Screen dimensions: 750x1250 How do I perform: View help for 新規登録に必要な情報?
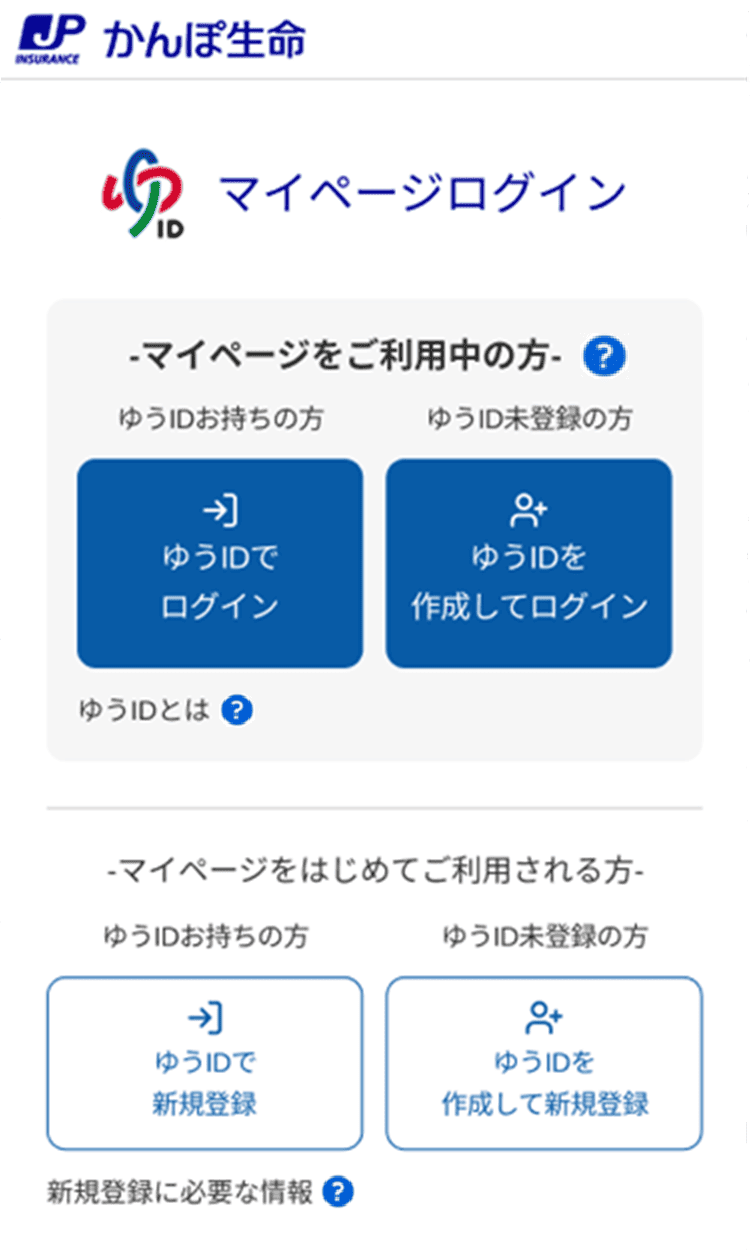coord(339,1192)
